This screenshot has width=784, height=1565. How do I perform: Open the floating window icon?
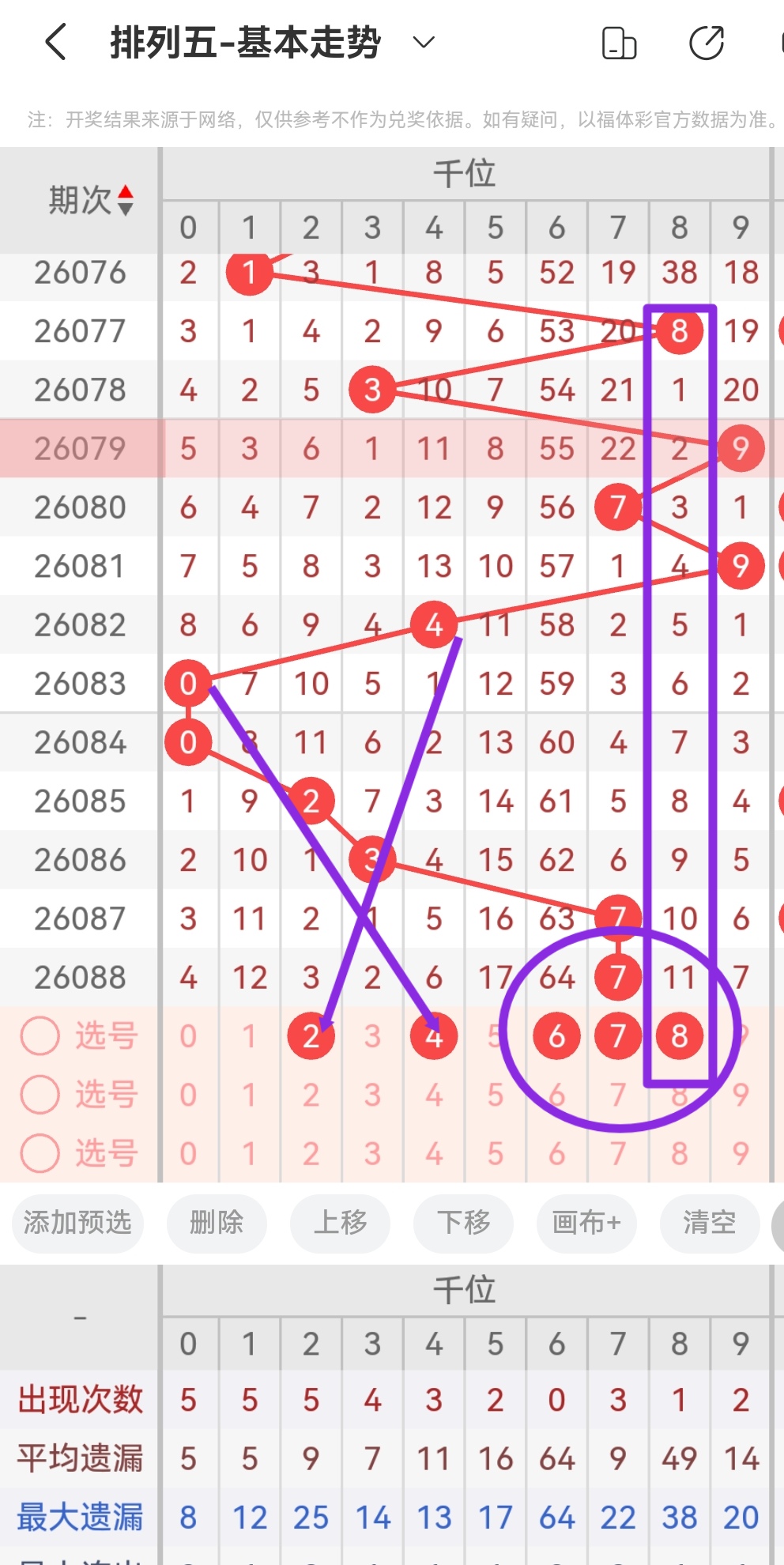pyautogui.click(x=619, y=43)
